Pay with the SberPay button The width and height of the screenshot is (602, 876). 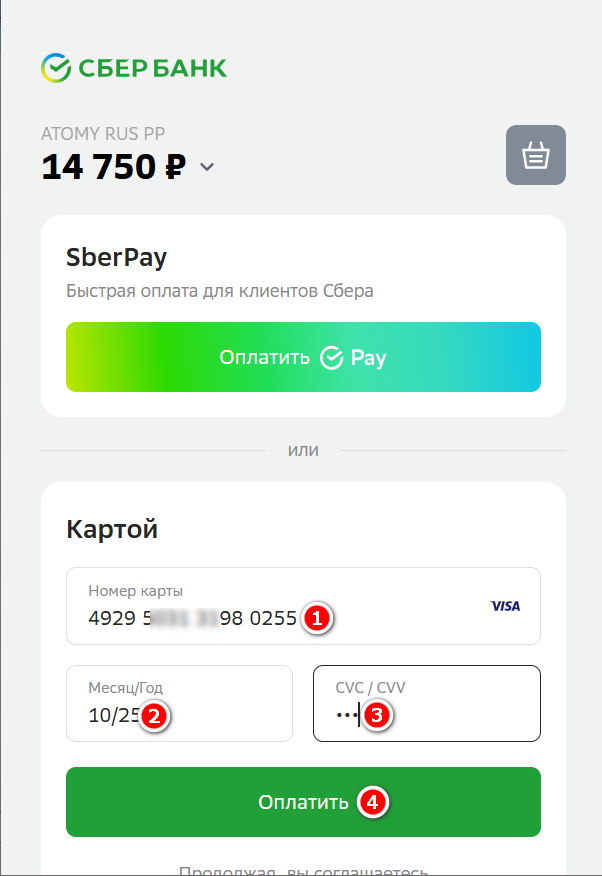click(x=303, y=357)
